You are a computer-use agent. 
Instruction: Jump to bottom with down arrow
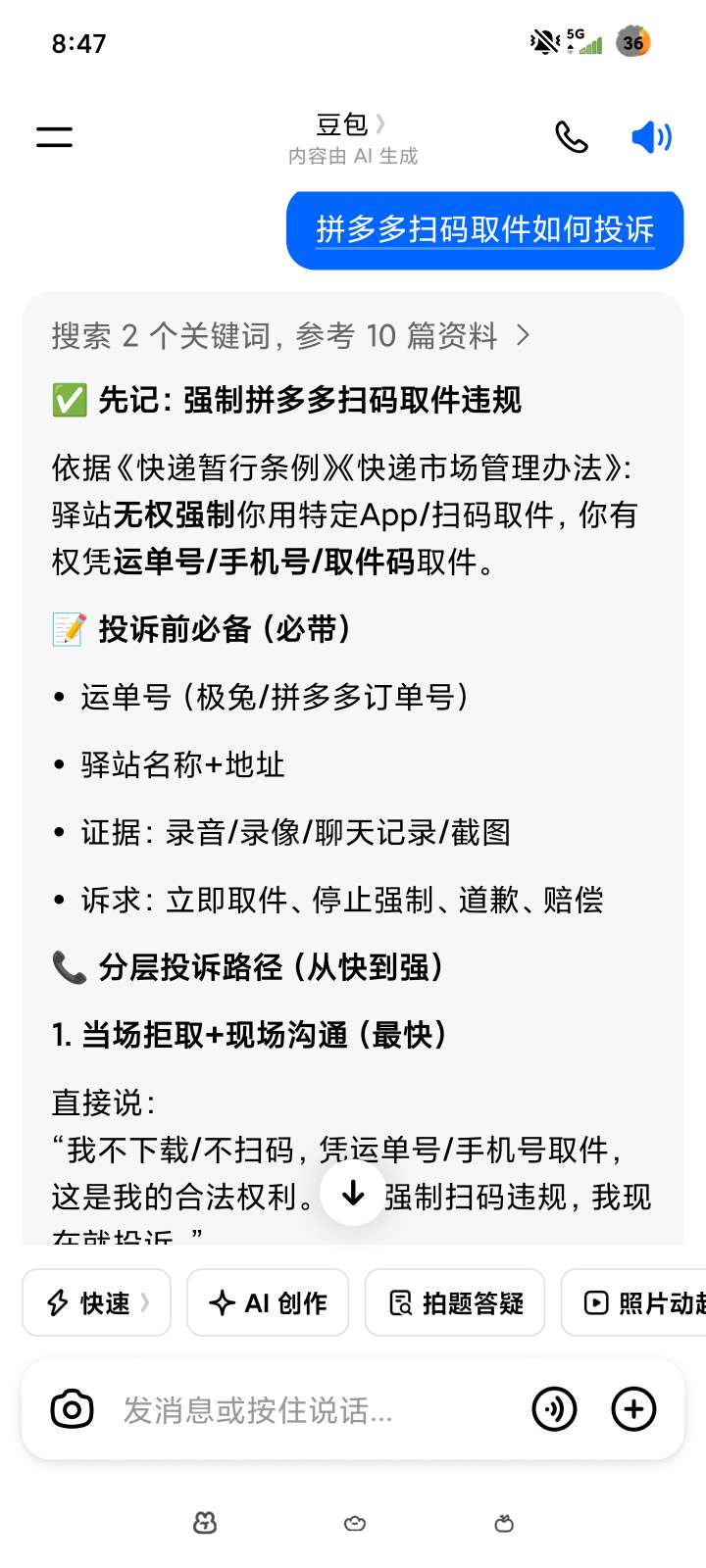pos(353,1193)
